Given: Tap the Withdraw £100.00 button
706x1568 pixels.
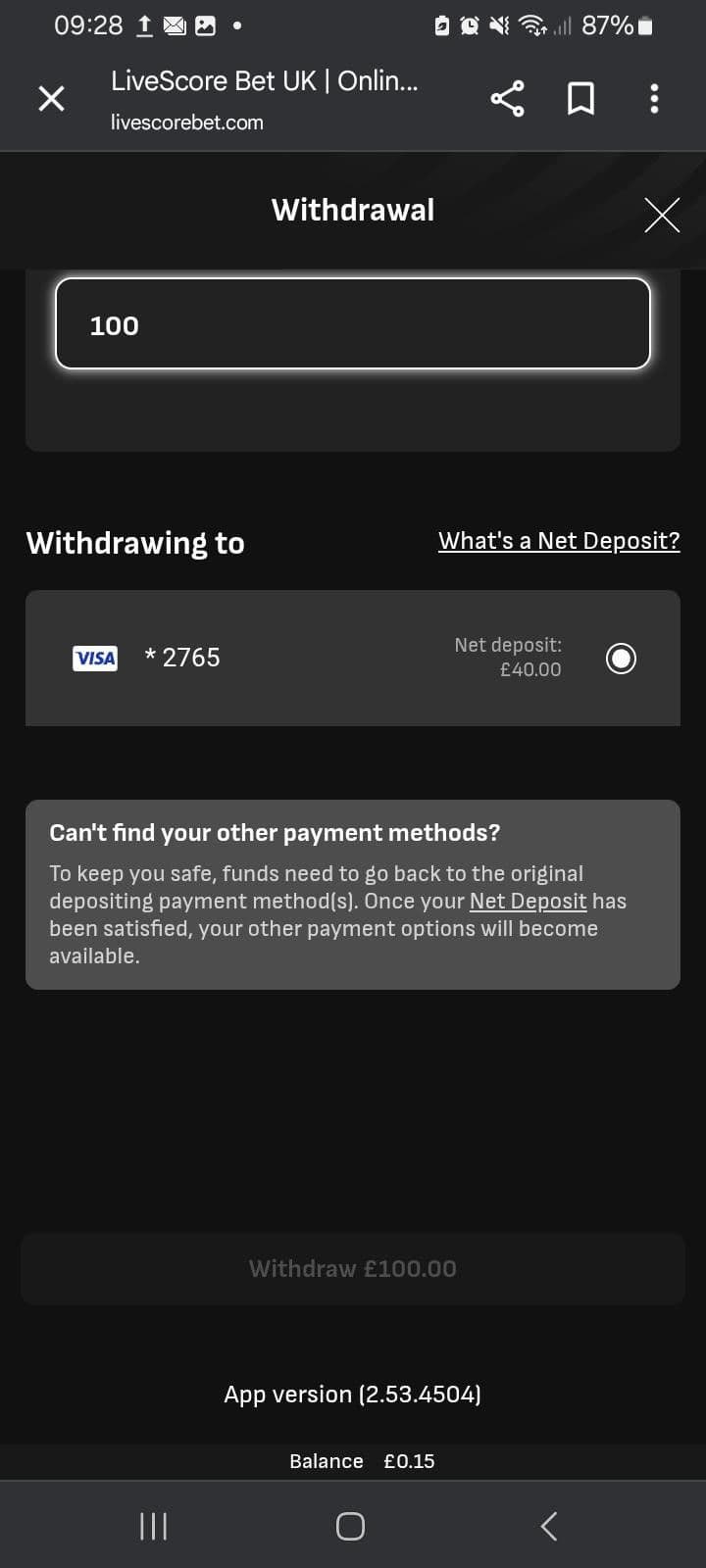Looking at the screenshot, I should point(352,1268).
